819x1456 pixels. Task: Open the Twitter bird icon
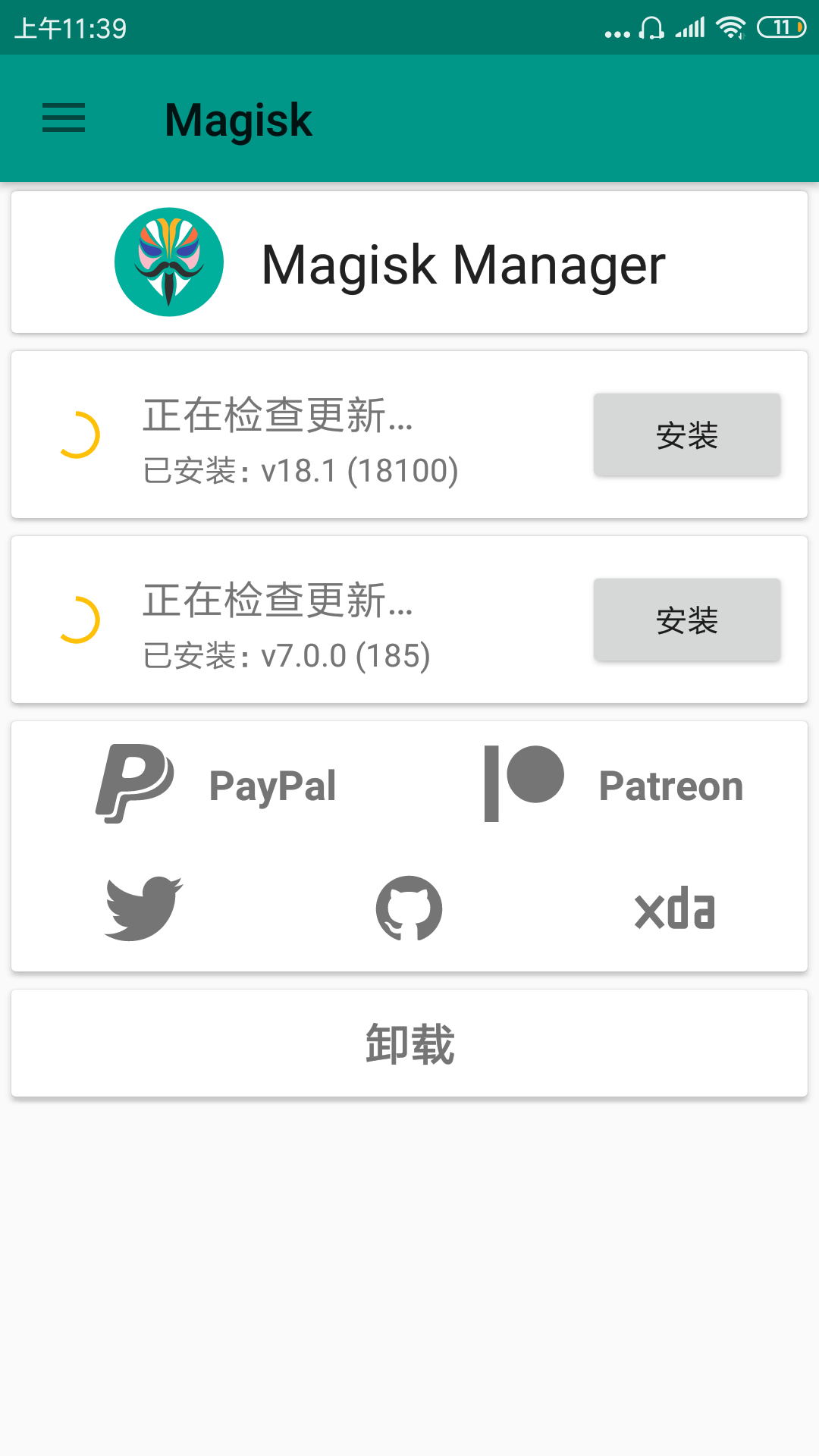[x=143, y=908]
